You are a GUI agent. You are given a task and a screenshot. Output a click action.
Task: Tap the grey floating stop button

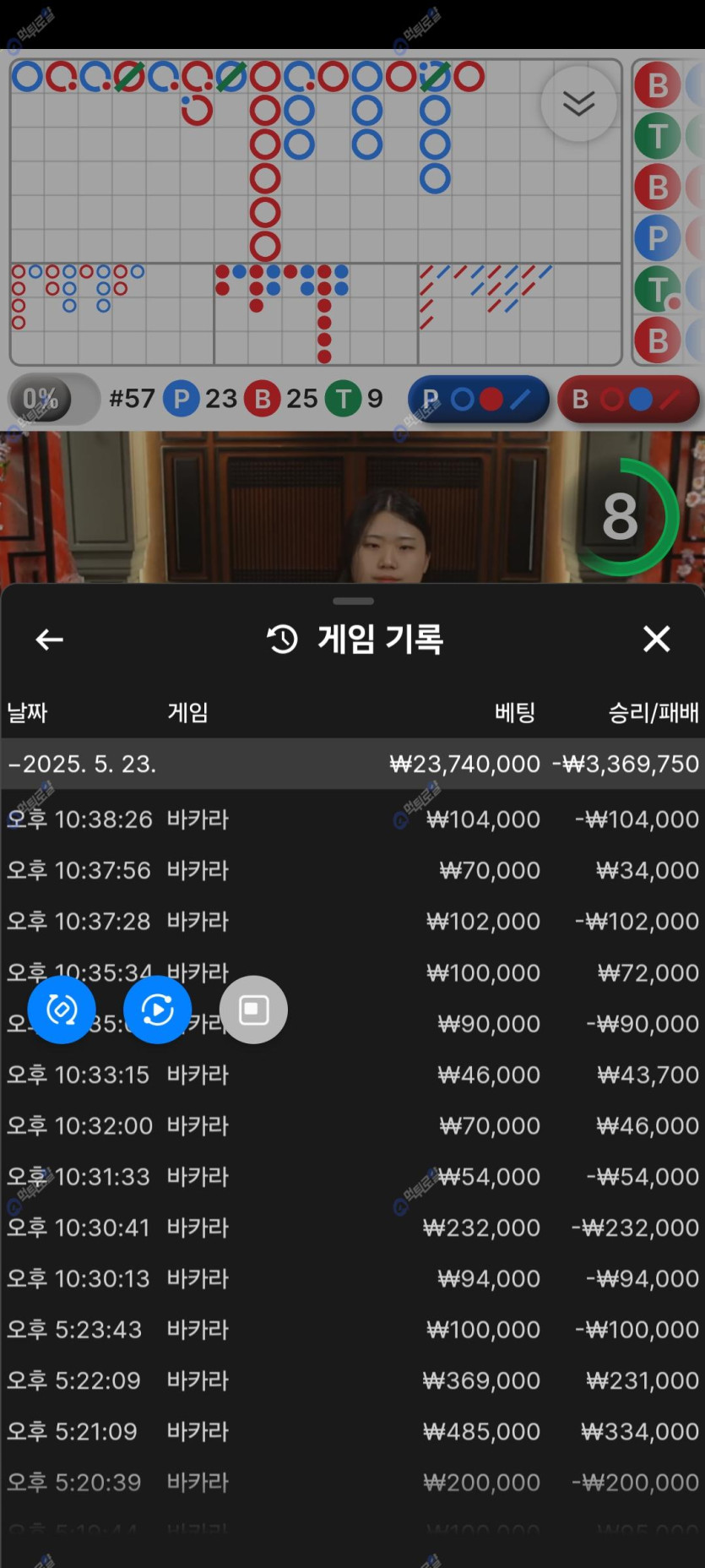[253, 1010]
